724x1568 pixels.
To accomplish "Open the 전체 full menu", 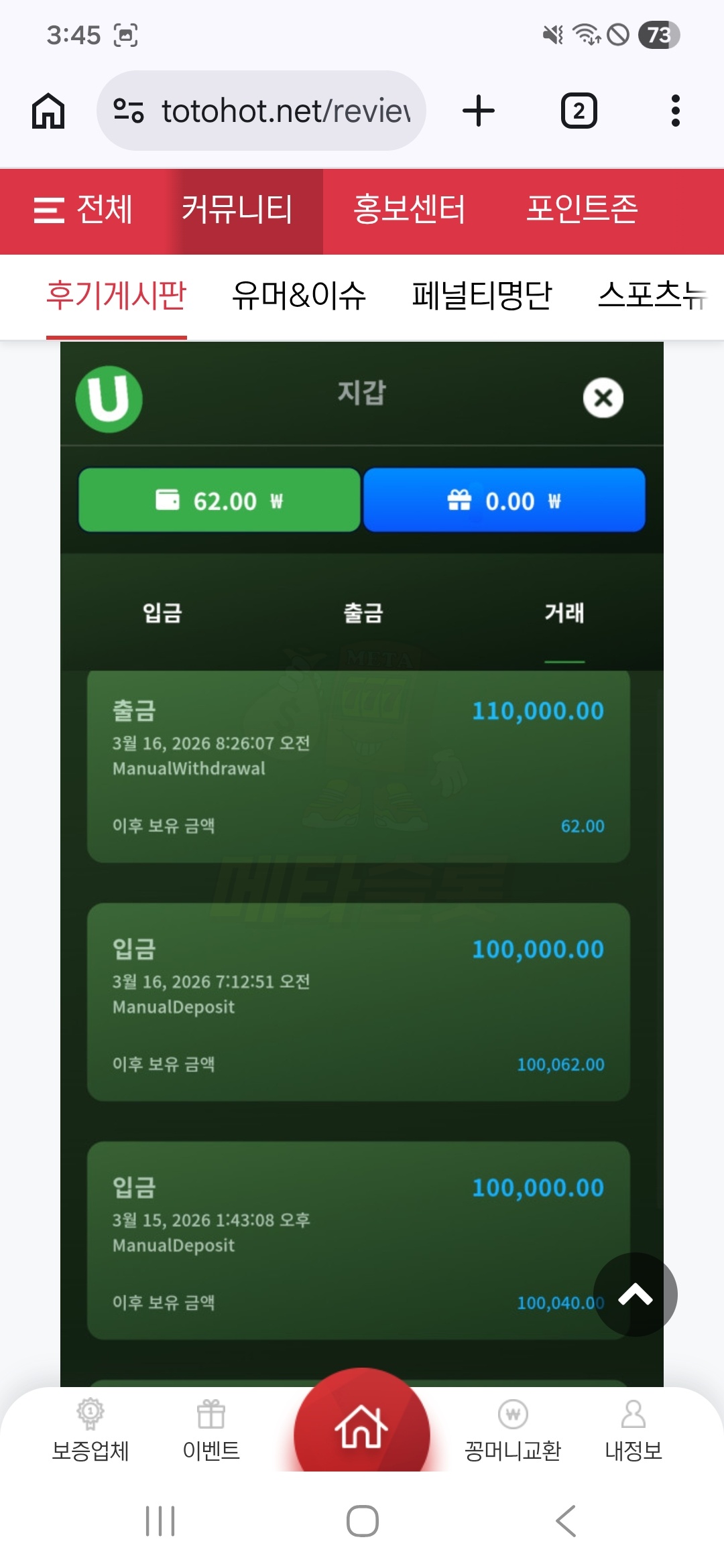I will point(83,210).
